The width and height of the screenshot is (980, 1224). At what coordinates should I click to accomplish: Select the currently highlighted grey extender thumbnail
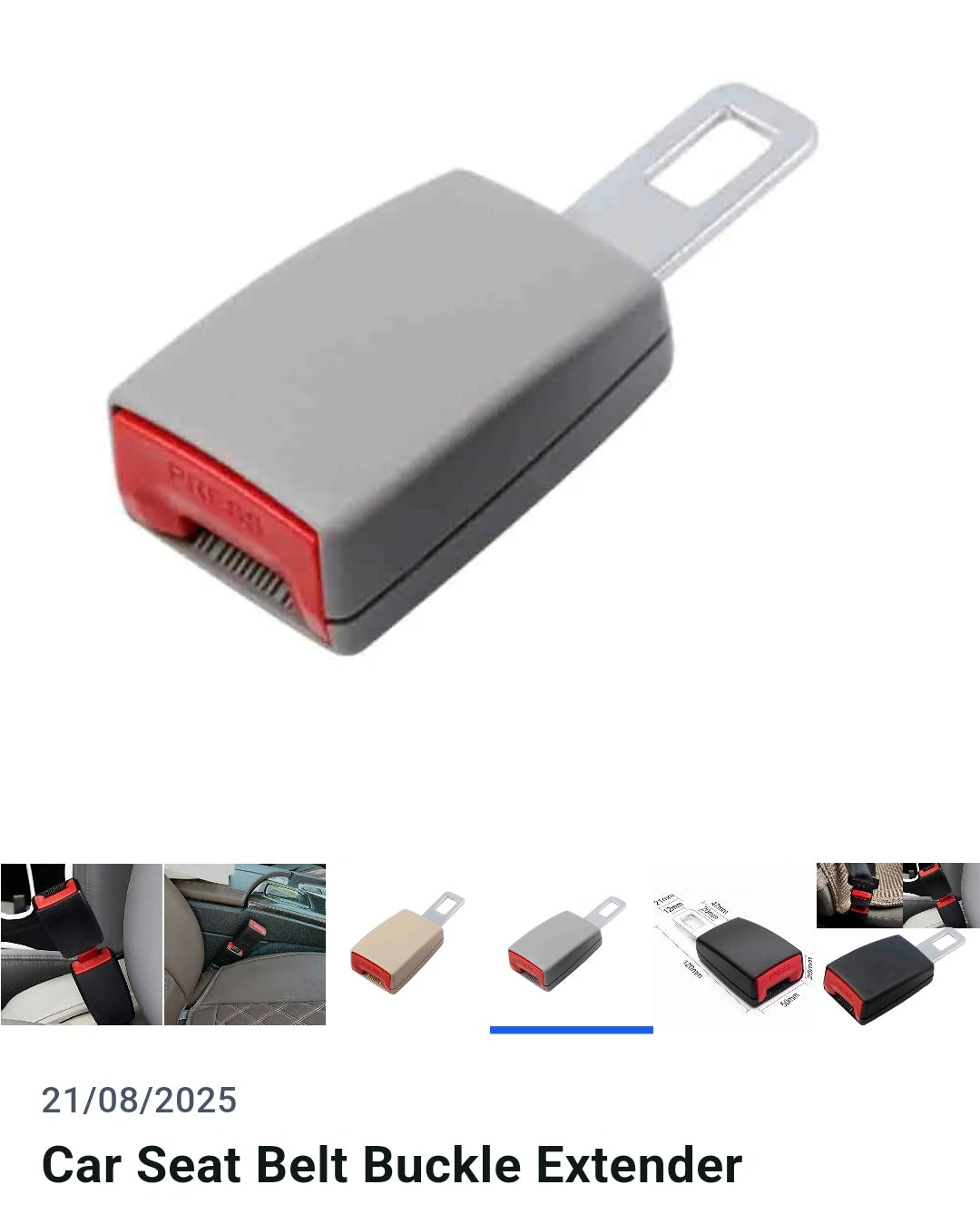[571, 944]
